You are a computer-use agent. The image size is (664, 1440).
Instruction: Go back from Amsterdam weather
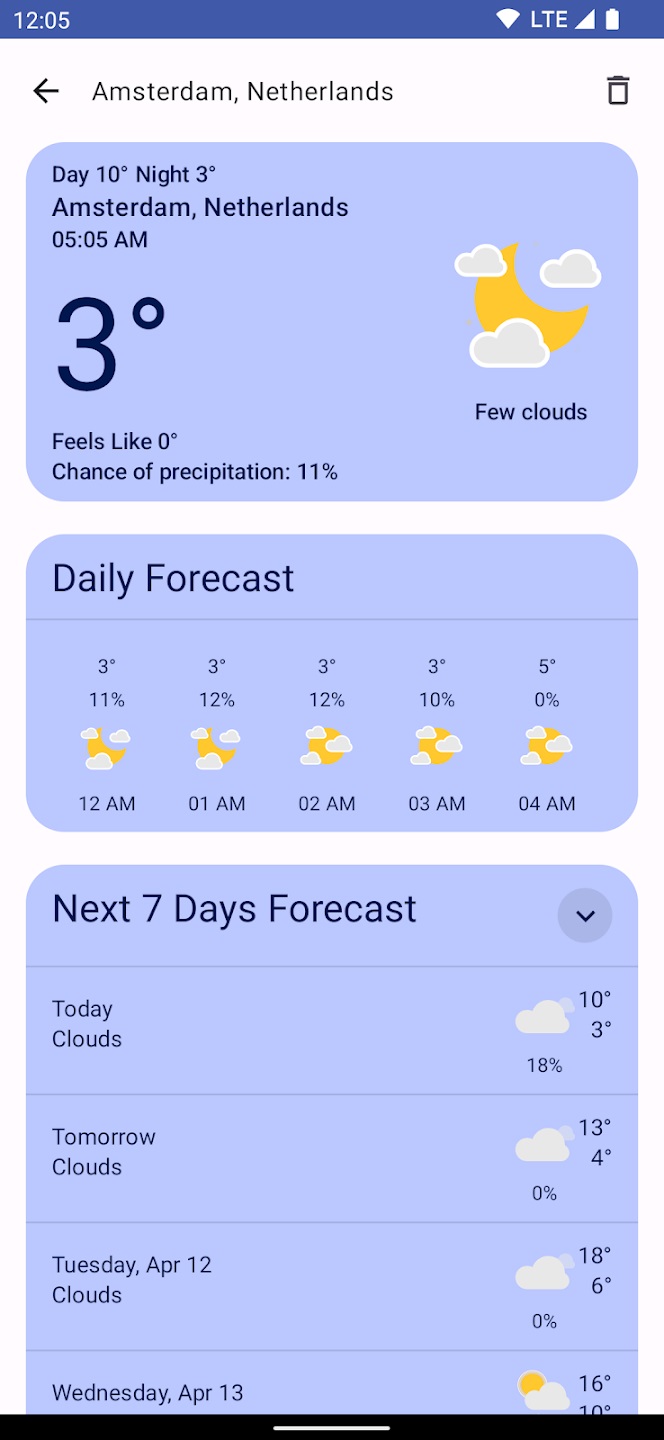[46, 91]
